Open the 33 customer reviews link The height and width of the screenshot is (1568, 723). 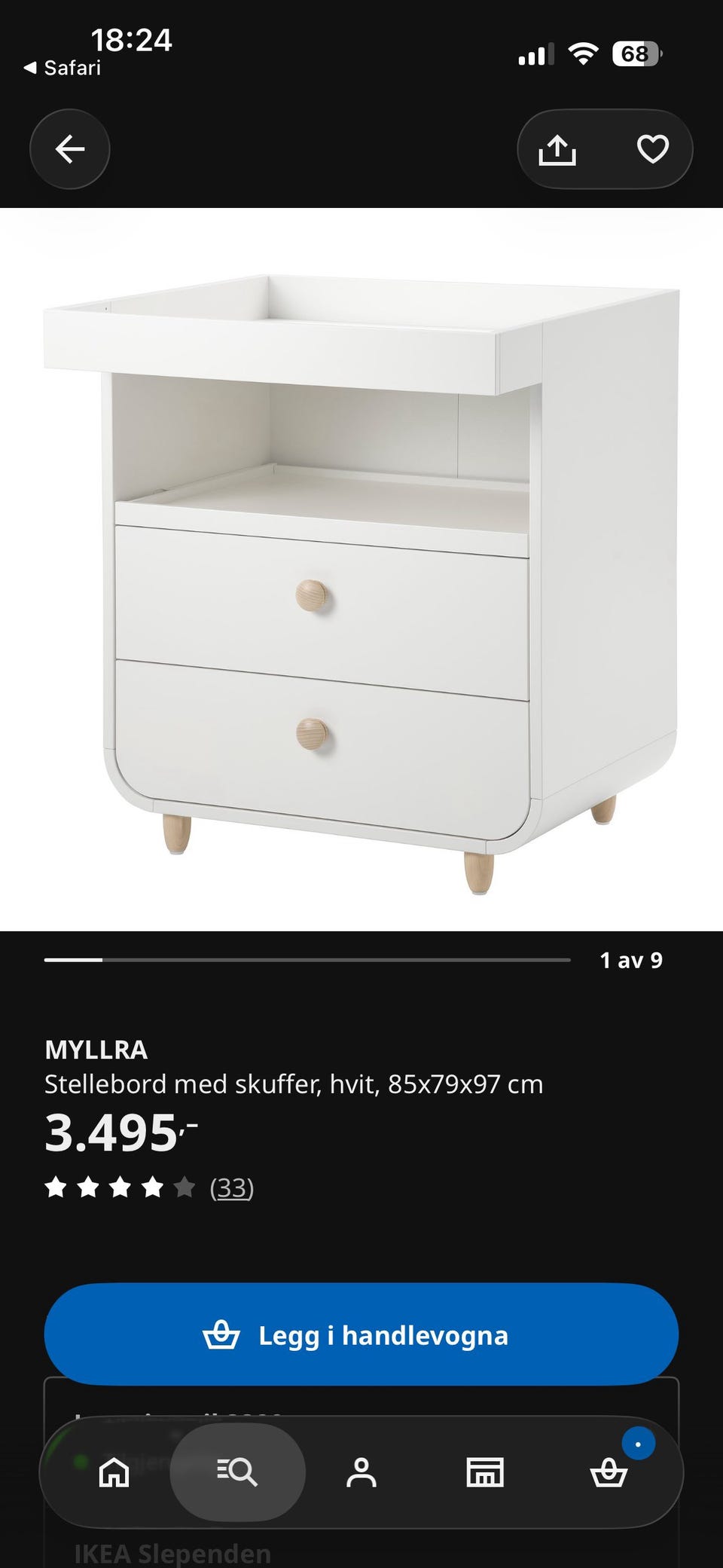(232, 1187)
